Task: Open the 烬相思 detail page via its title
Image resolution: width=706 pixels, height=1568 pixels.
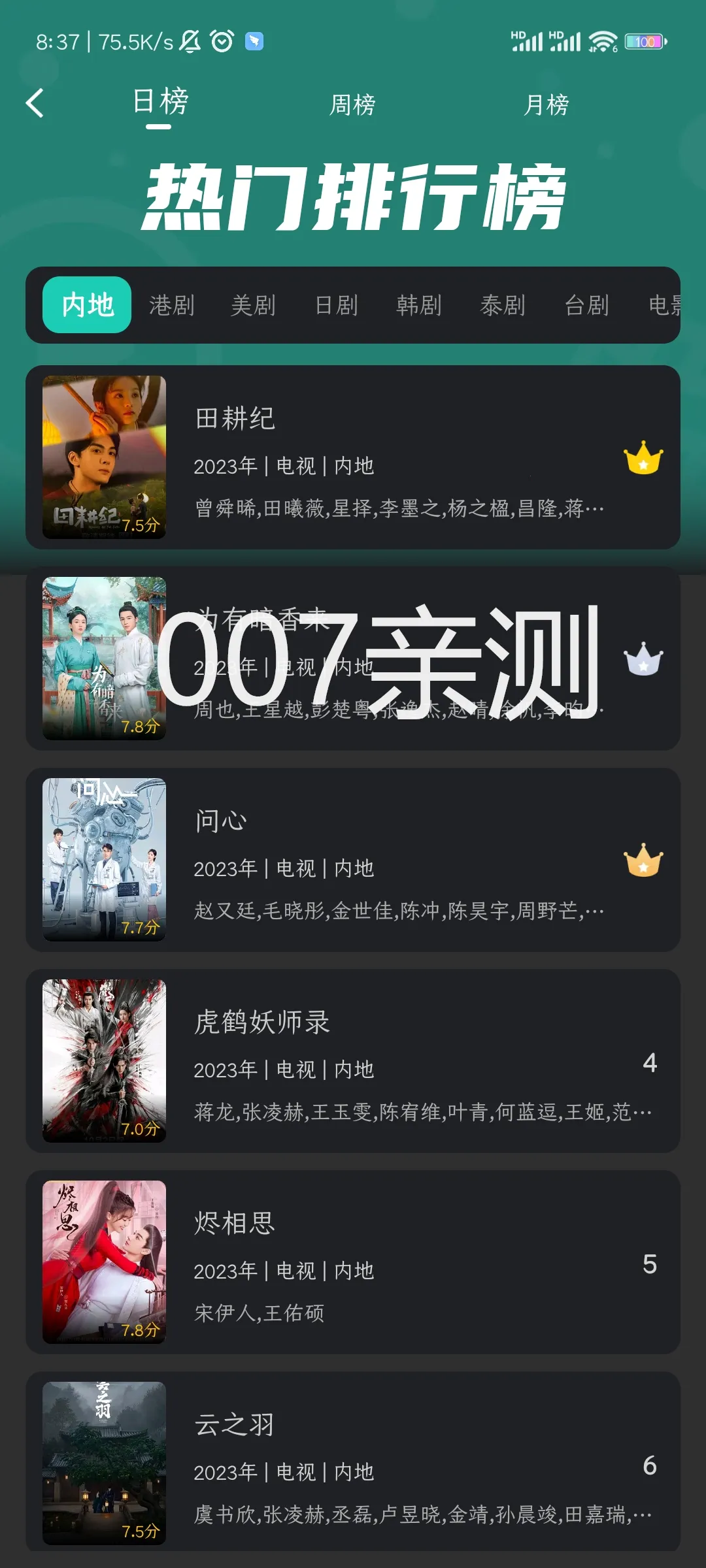Action: tap(234, 1220)
